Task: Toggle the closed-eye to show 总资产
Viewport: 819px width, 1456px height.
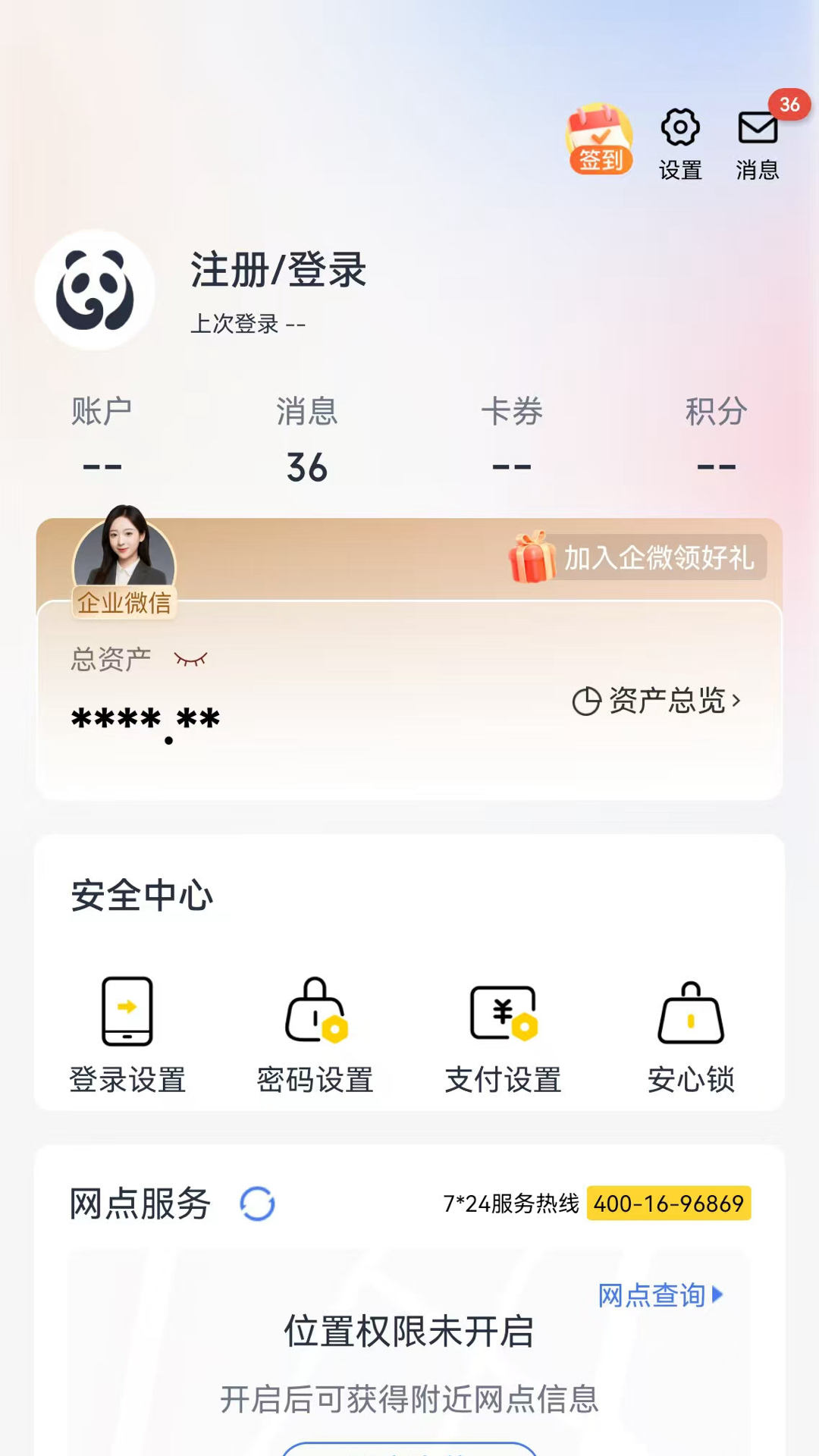Action: [x=192, y=659]
